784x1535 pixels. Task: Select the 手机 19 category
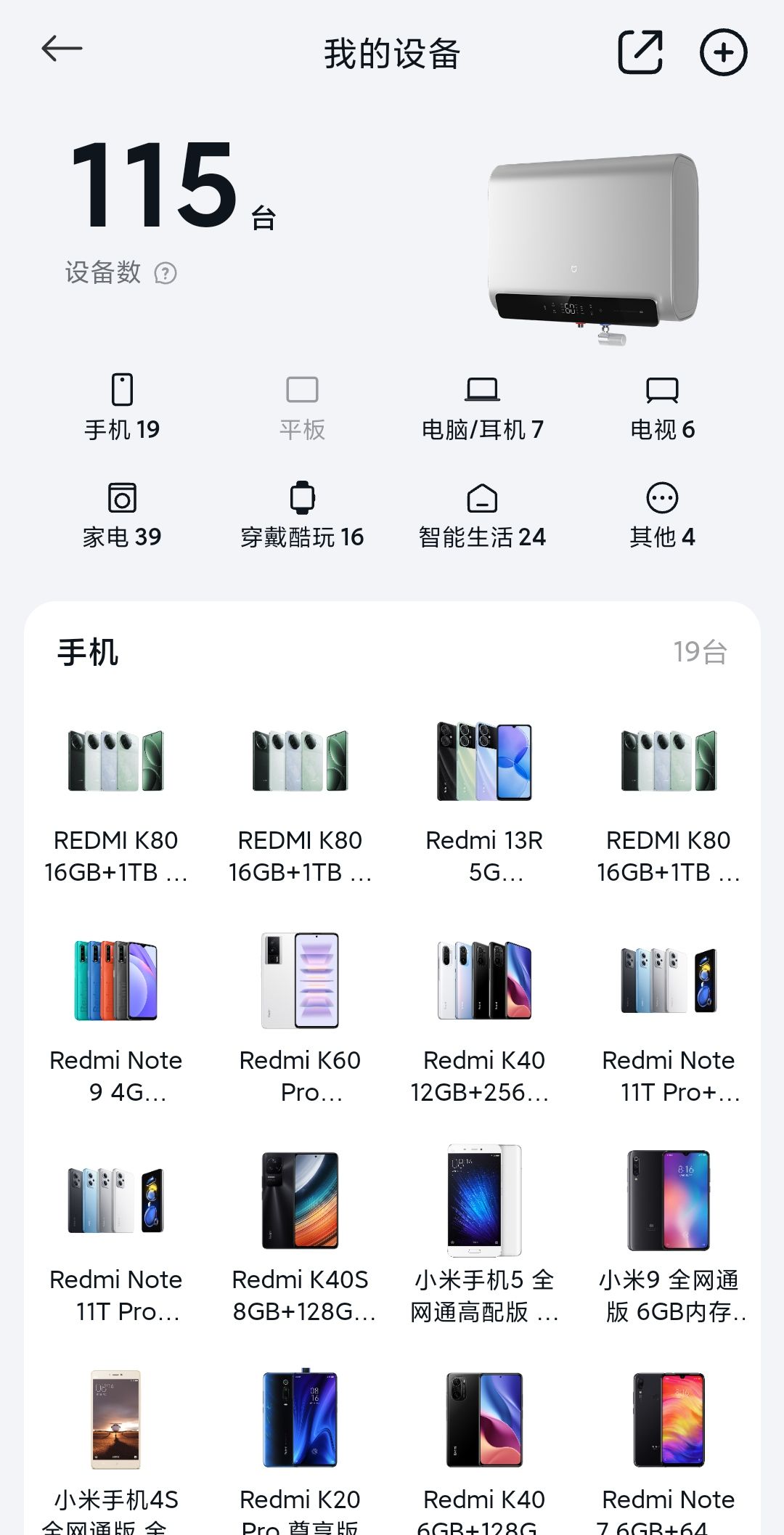pos(122,407)
